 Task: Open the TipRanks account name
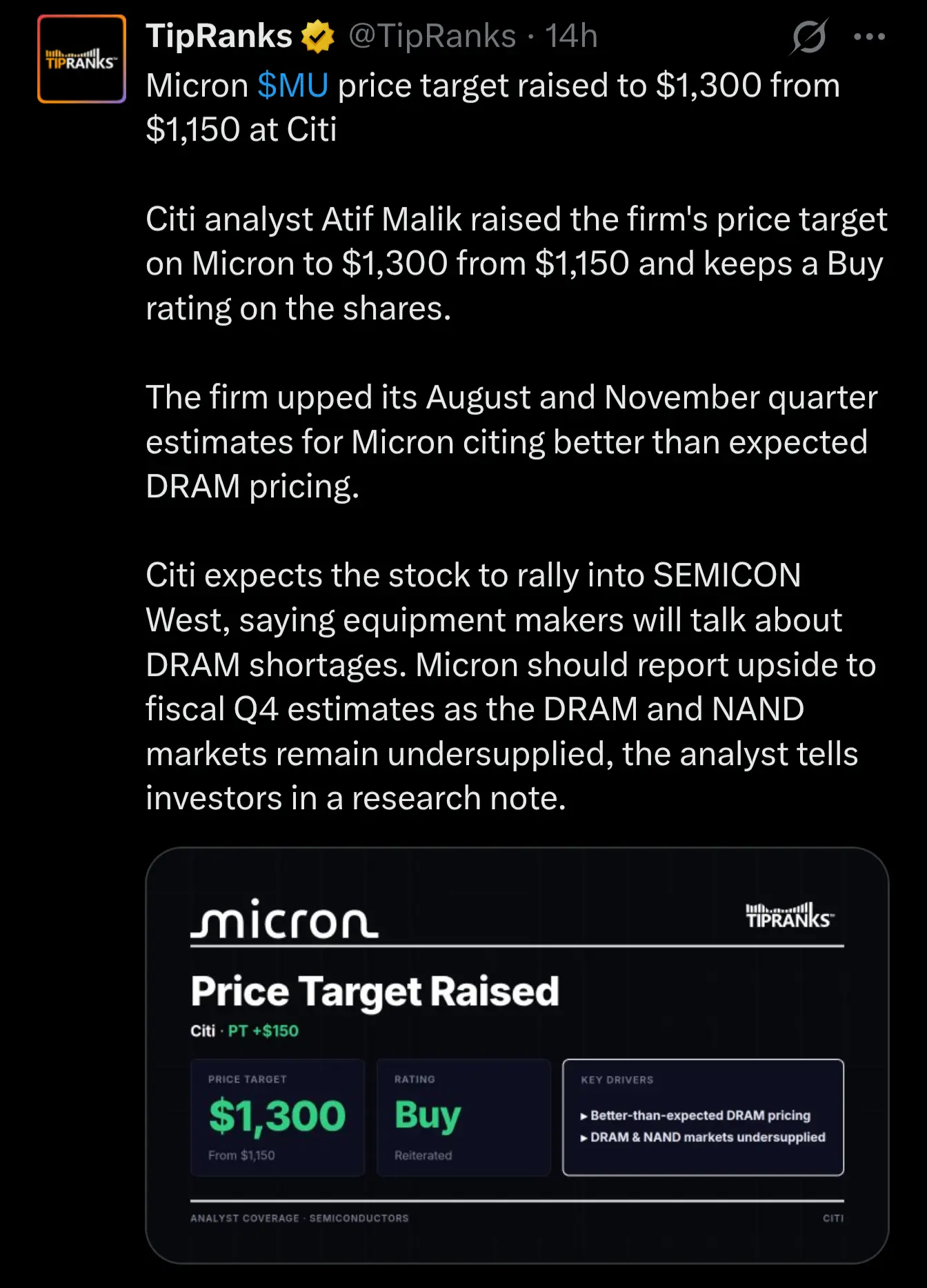(x=219, y=36)
